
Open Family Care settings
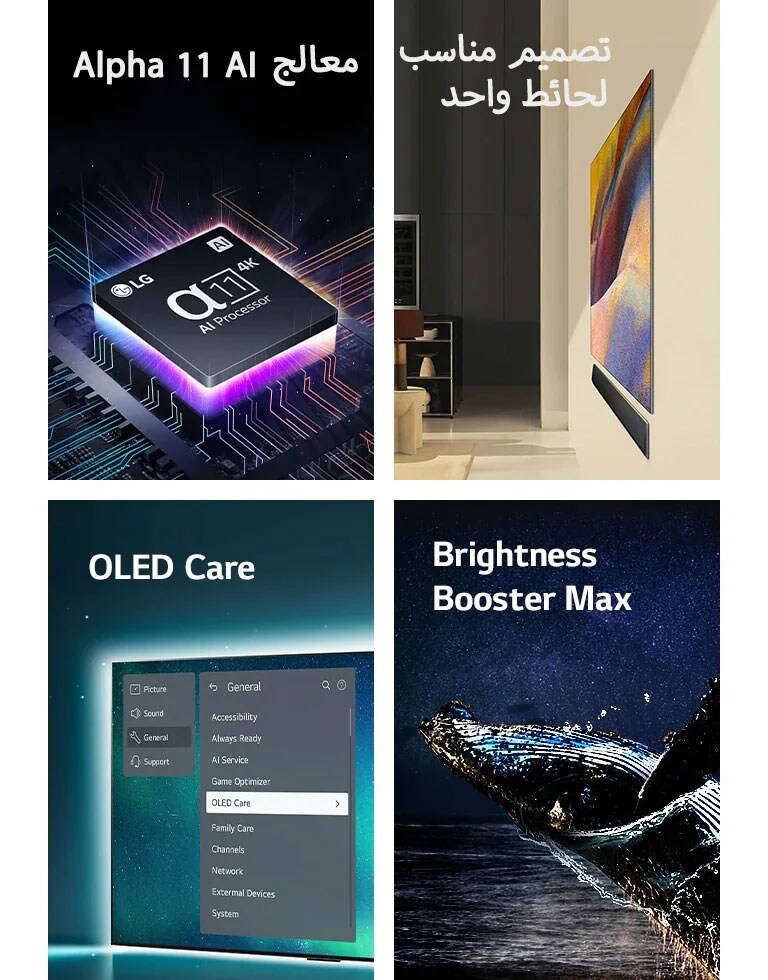[231, 827]
